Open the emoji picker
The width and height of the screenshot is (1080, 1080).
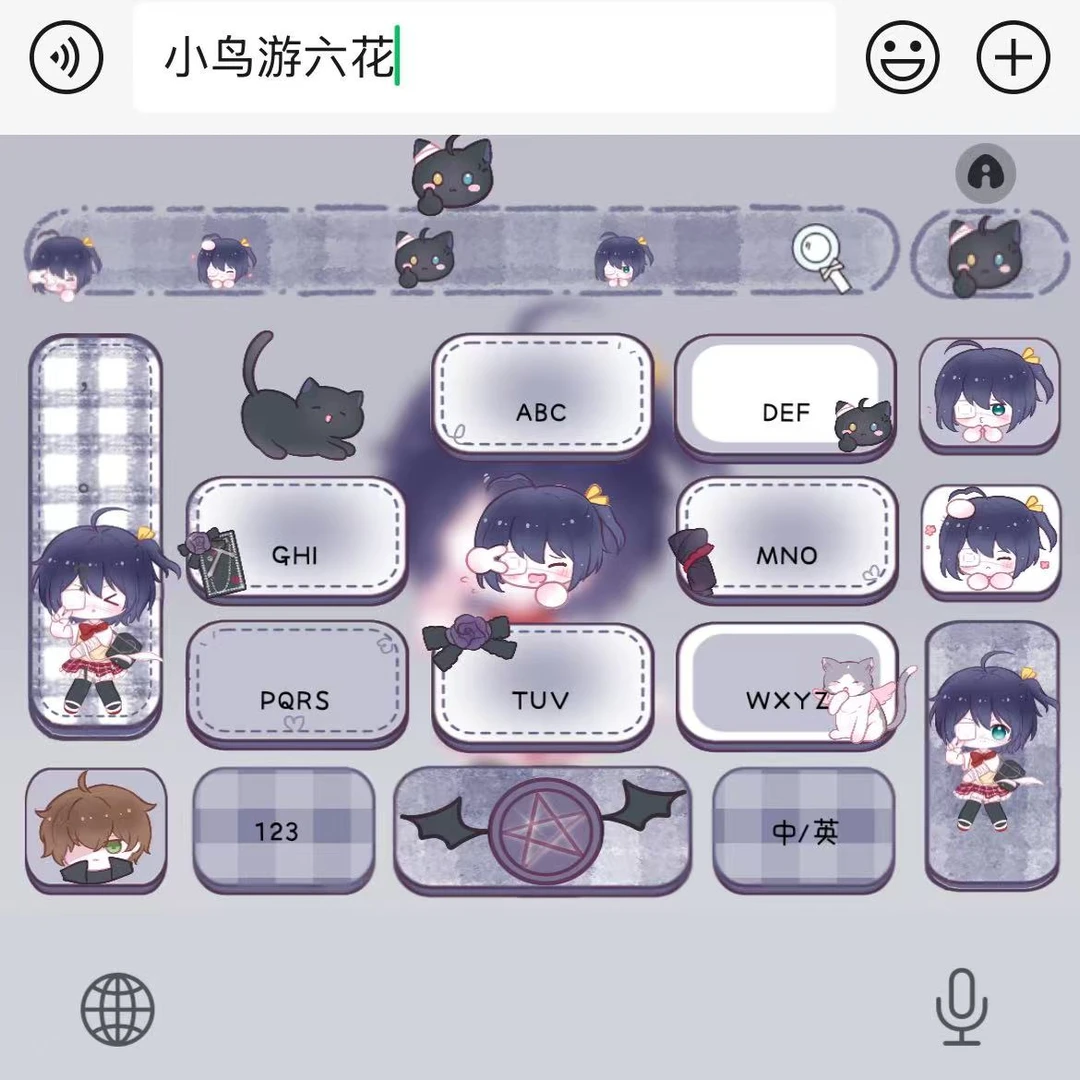[x=902, y=57]
